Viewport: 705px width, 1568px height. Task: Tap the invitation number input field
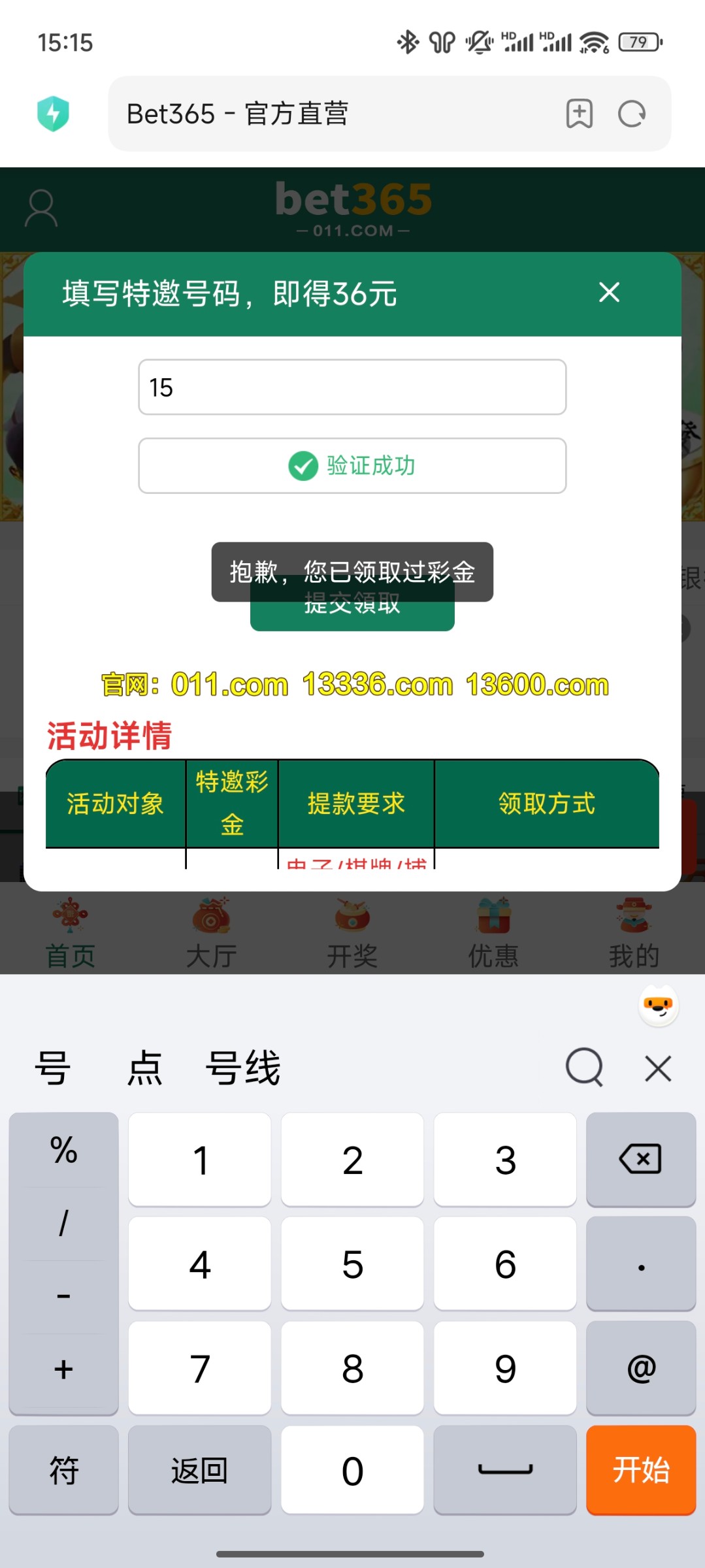pos(352,387)
